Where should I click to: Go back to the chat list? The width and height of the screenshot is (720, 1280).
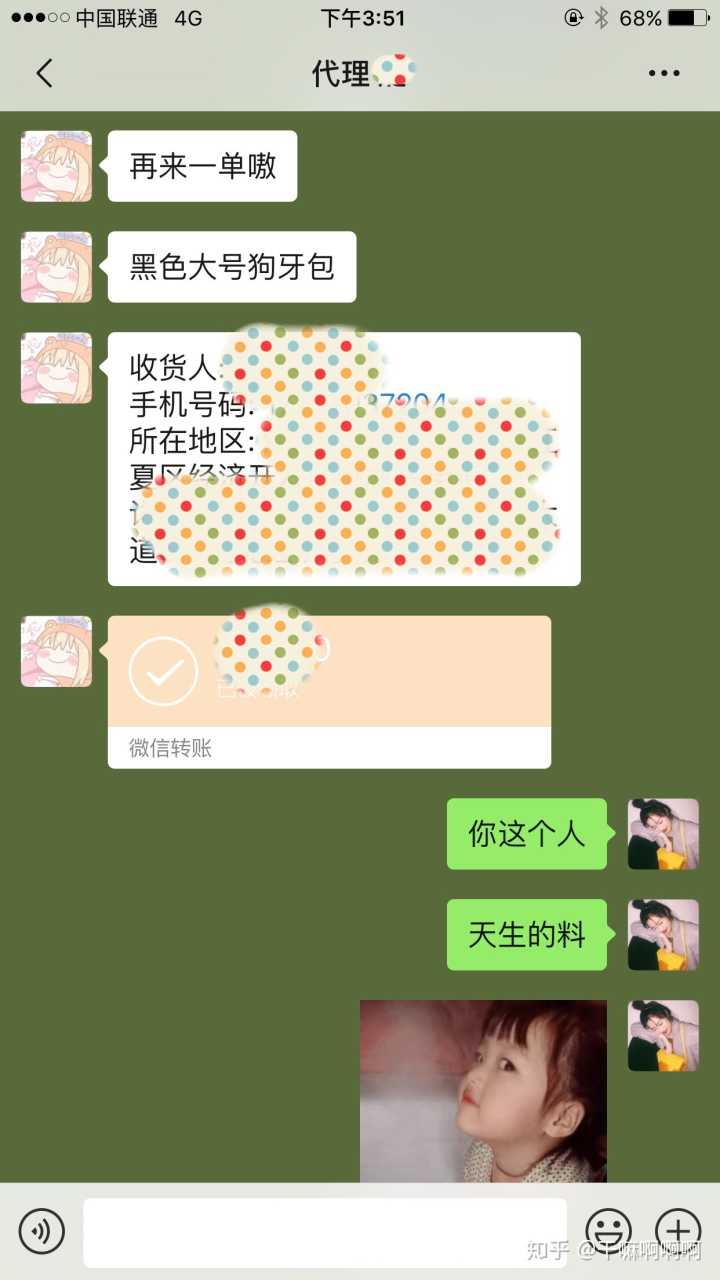tap(44, 73)
